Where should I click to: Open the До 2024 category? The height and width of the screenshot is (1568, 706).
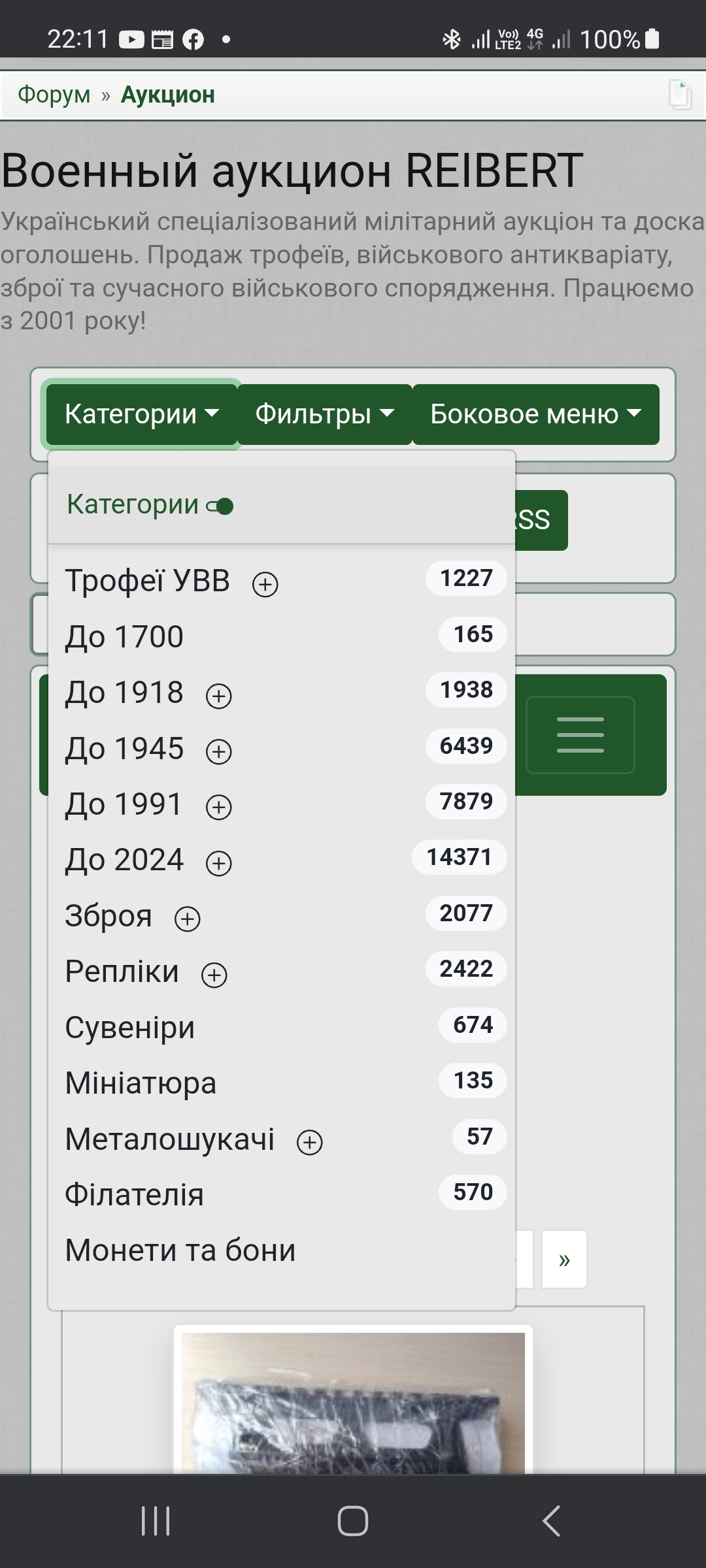tap(124, 860)
